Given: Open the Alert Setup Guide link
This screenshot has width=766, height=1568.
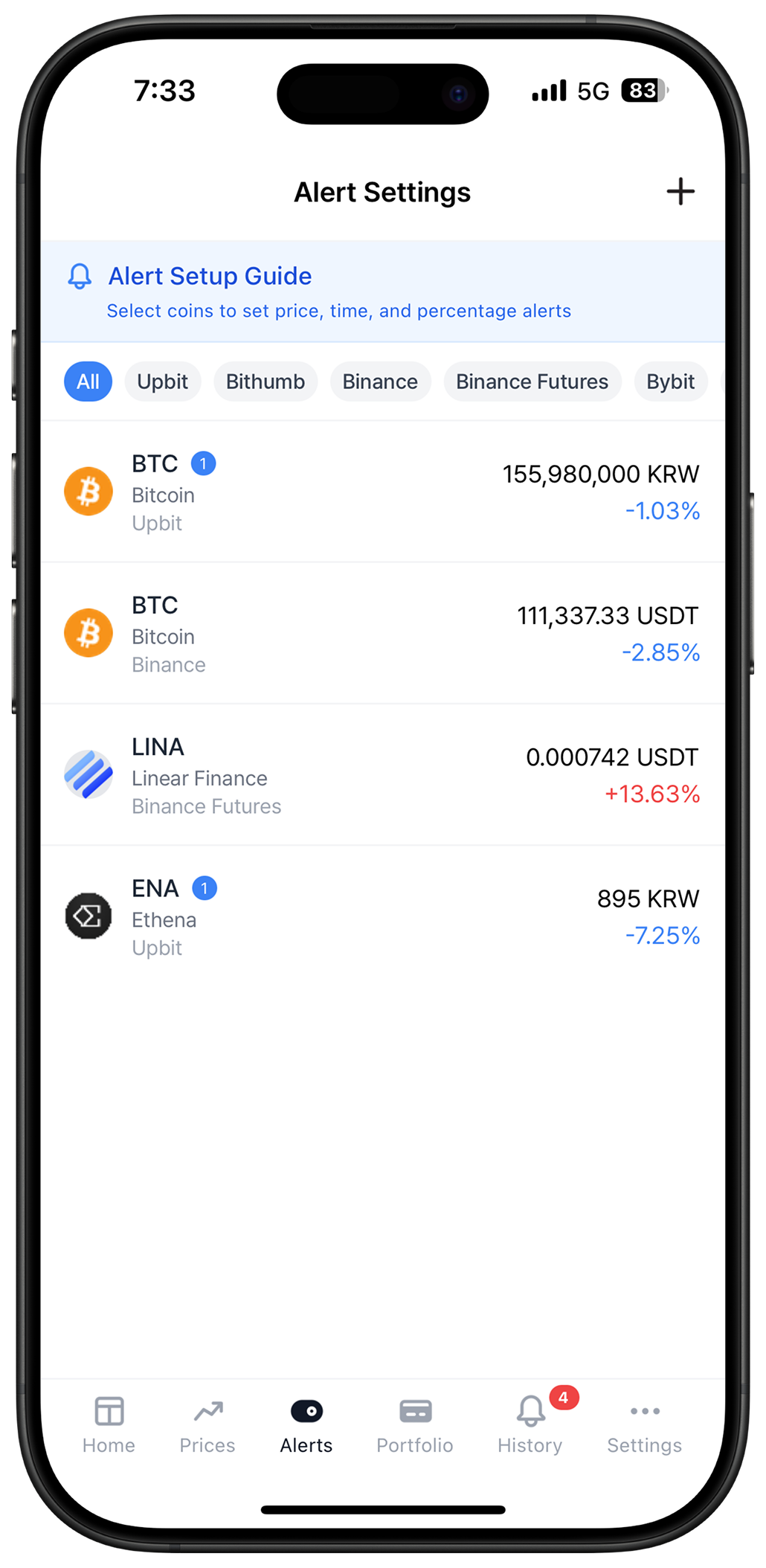Looking at the screenshot, I should pyautogui.click(x=210, y=276).
